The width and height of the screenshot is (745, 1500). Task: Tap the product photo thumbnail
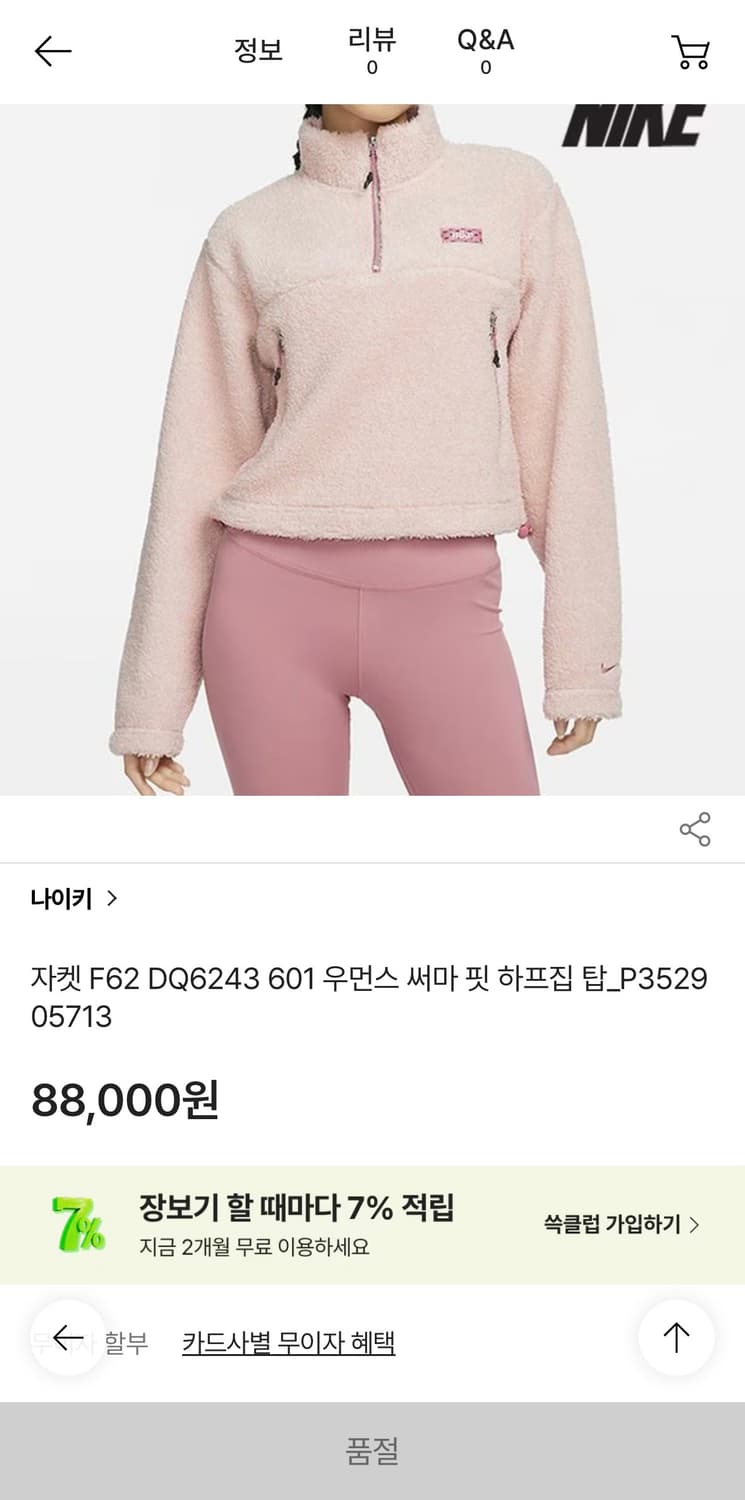tap(372, 450)
